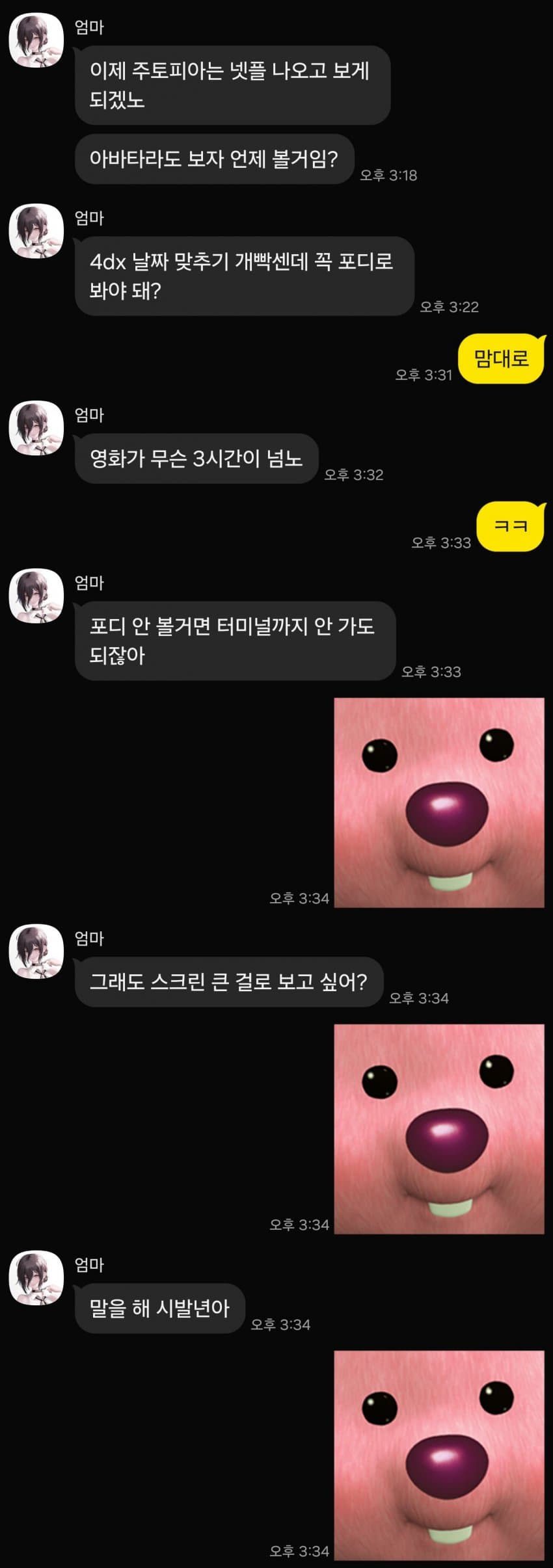The height and width of the screenshot is (1568, 553).
Task: View the pink character image sent after '포디 안 볼거면'
Action: [x=438, y=802]
